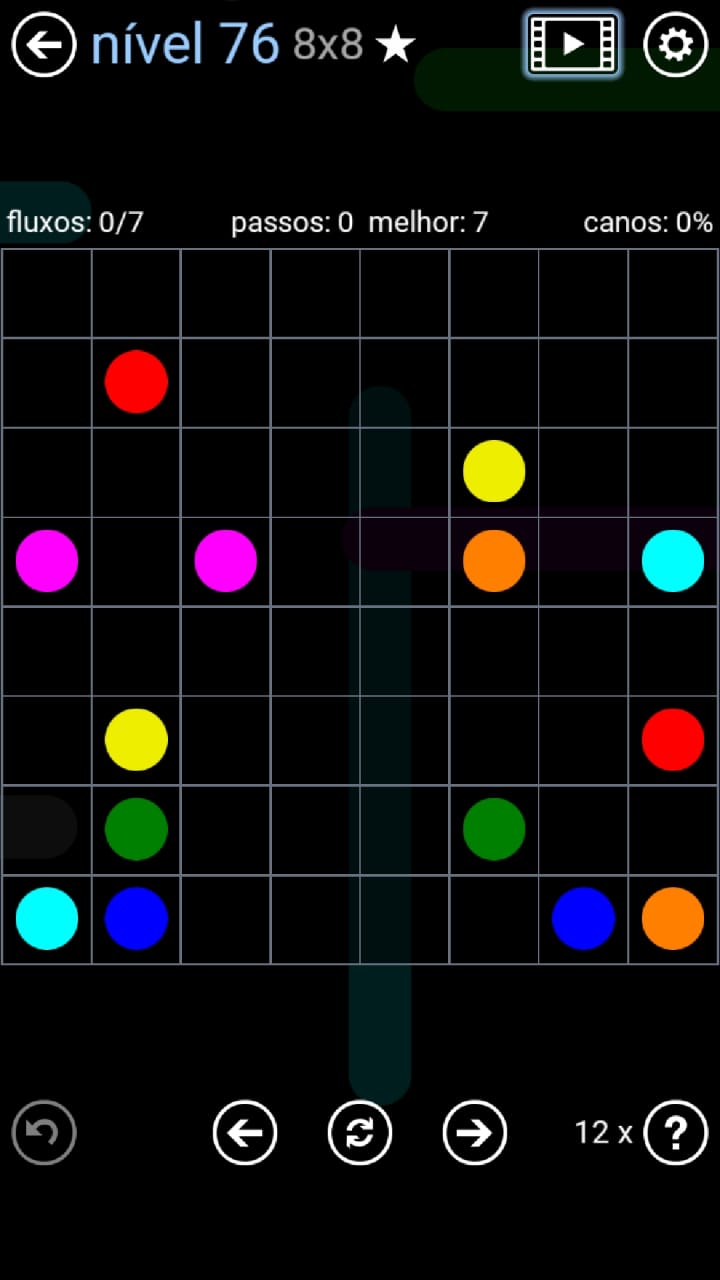This screenshot has width=720, height=1280.
Task: Go to the next level arrow
Action: [474, 1132]
